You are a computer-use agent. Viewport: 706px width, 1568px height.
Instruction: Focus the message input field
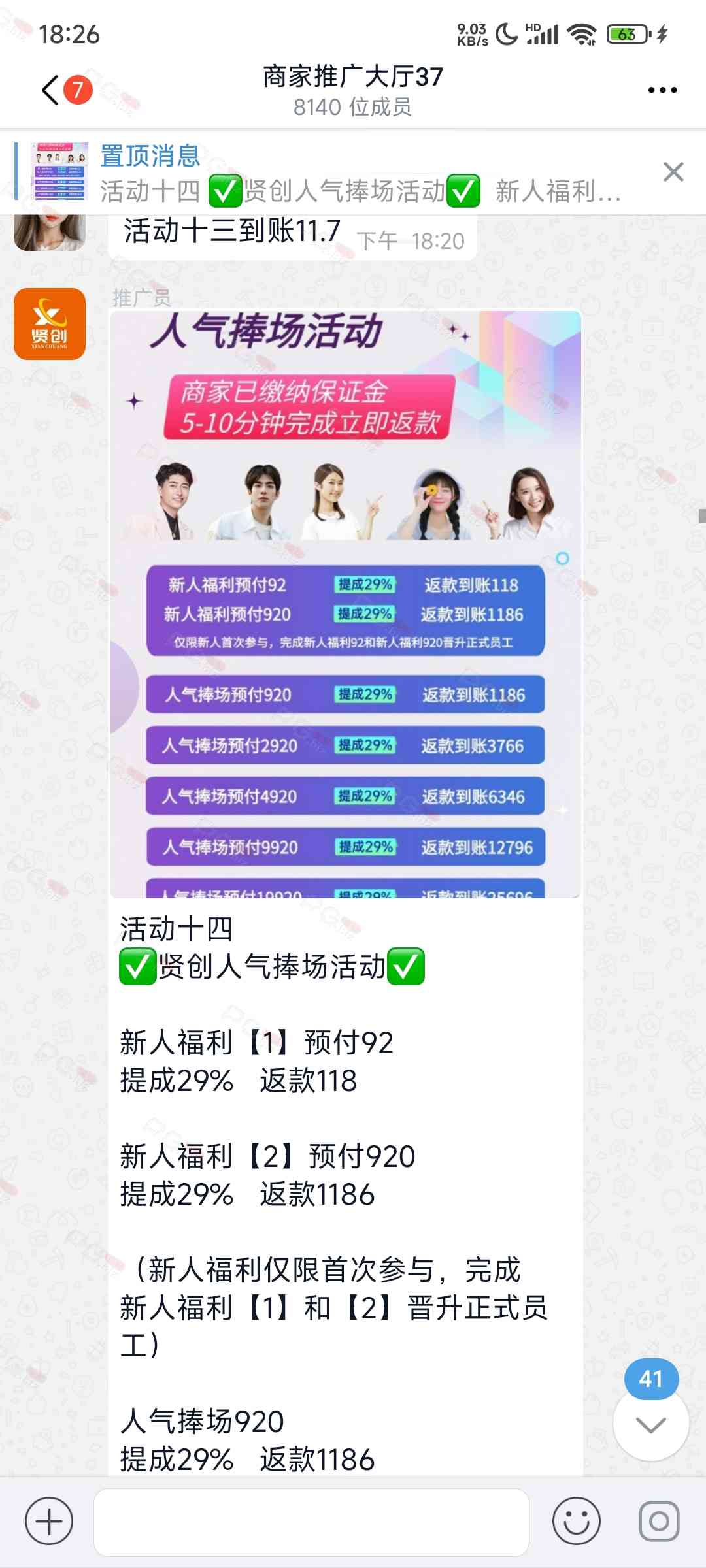tap(311, 1522)
